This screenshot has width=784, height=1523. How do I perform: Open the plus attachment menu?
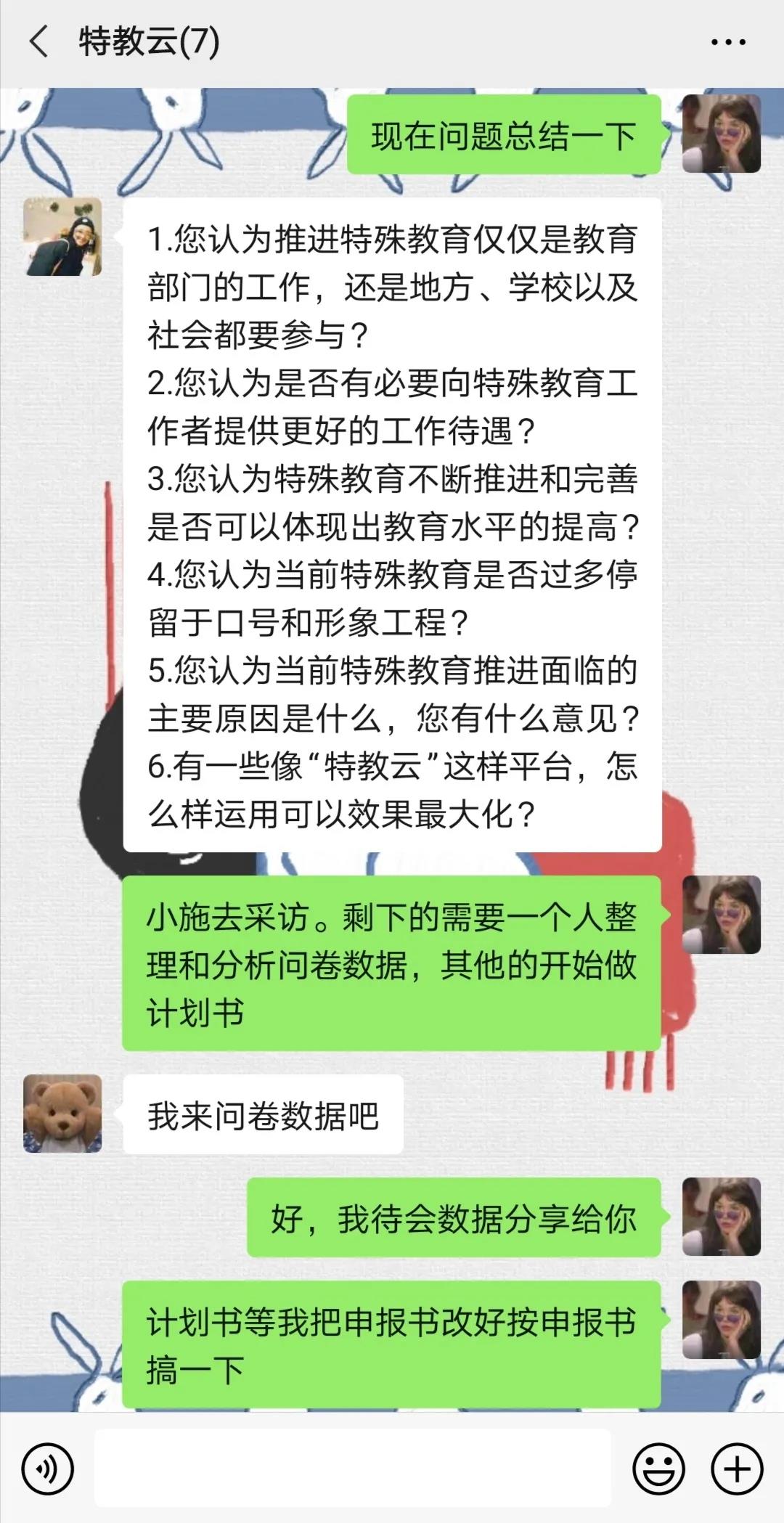point(737,1469)
